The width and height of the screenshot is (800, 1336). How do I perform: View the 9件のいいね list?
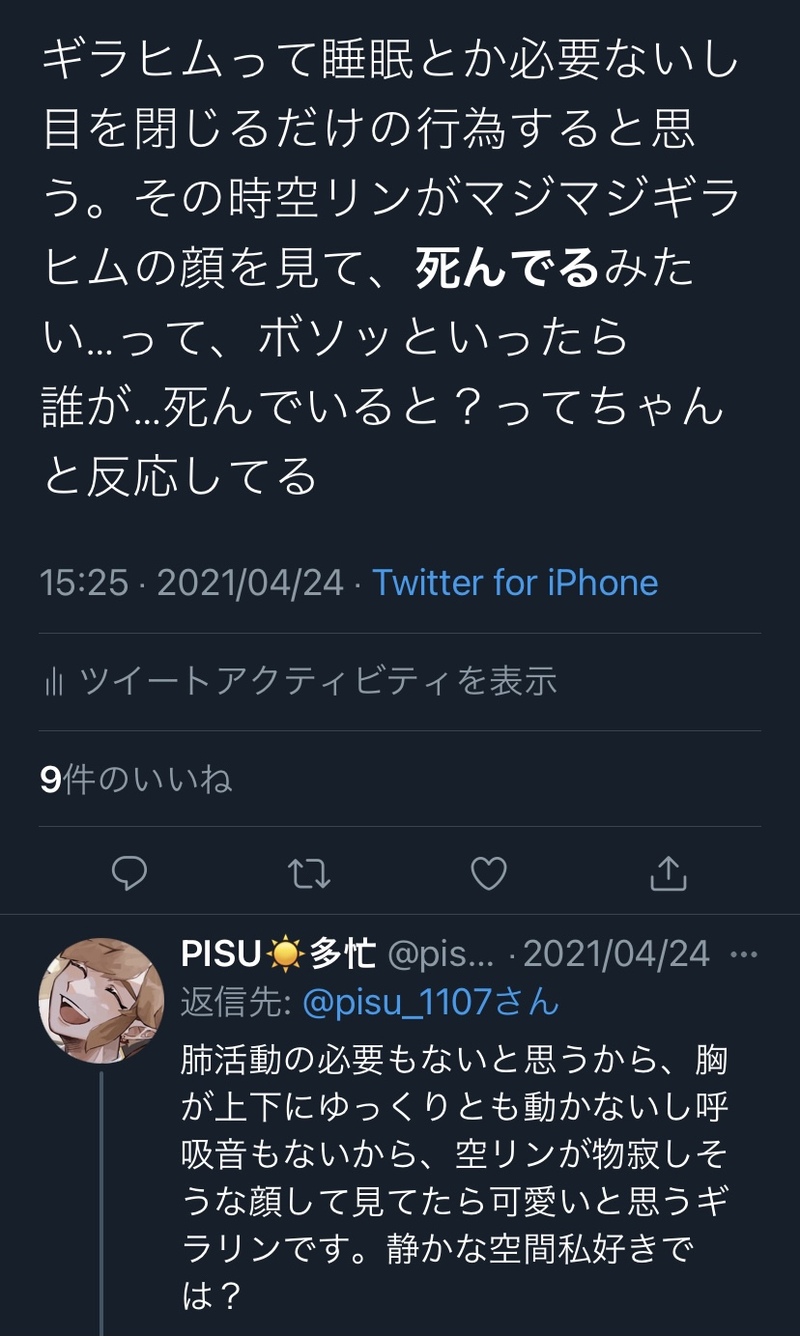click(x=136, y=779)
